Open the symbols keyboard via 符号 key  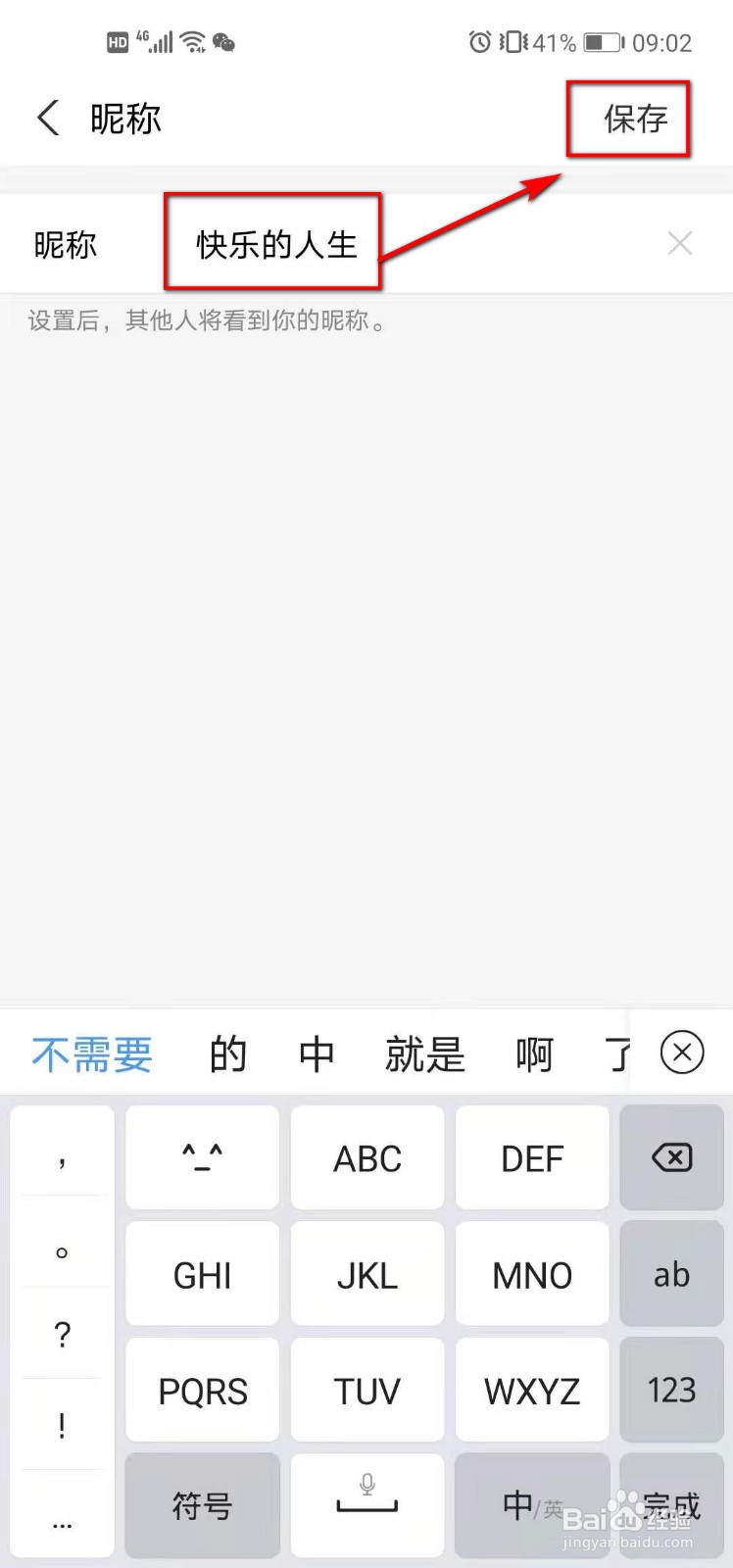pos(202,1506)
